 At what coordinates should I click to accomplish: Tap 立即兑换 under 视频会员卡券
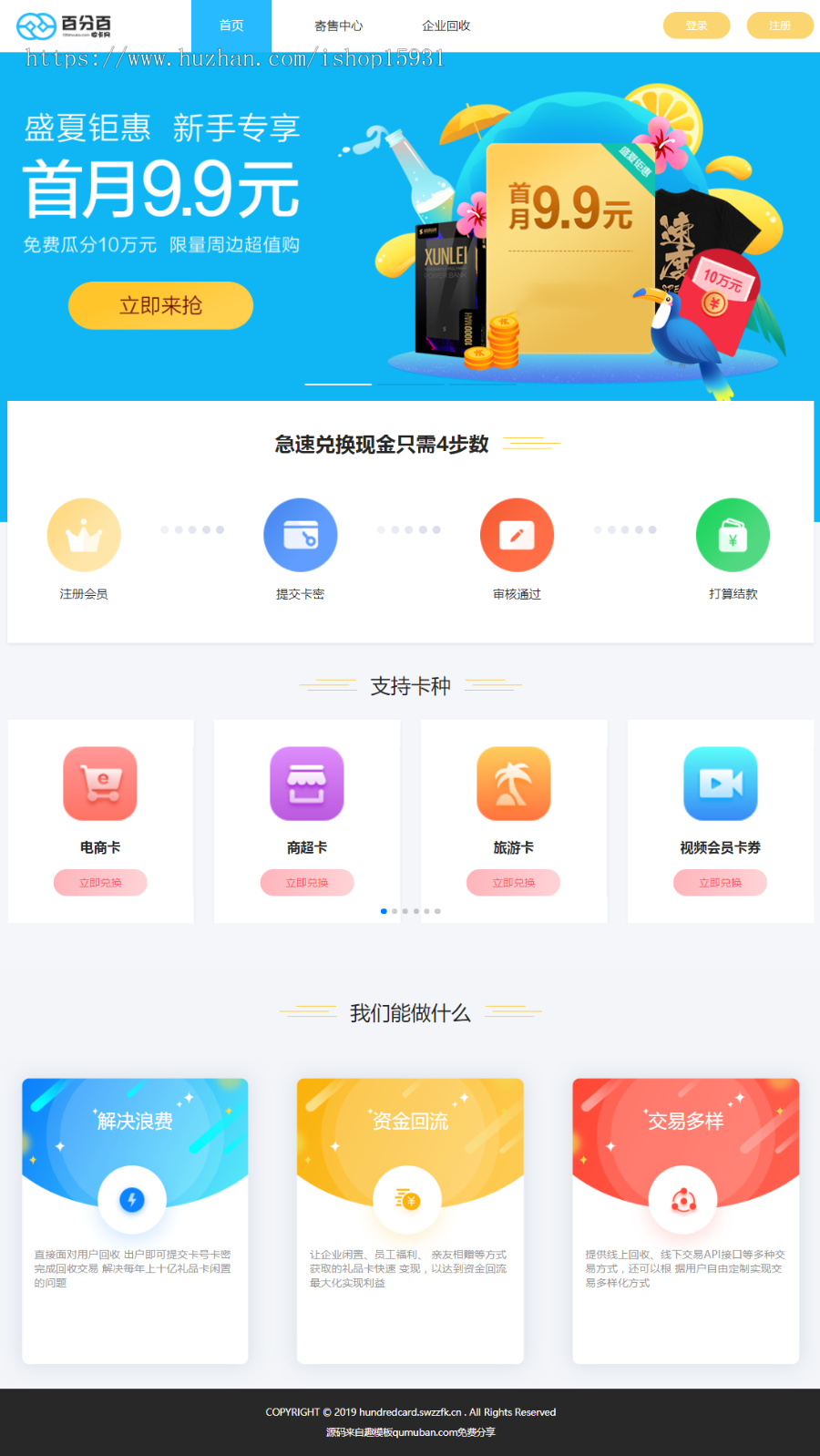(720, 882)
